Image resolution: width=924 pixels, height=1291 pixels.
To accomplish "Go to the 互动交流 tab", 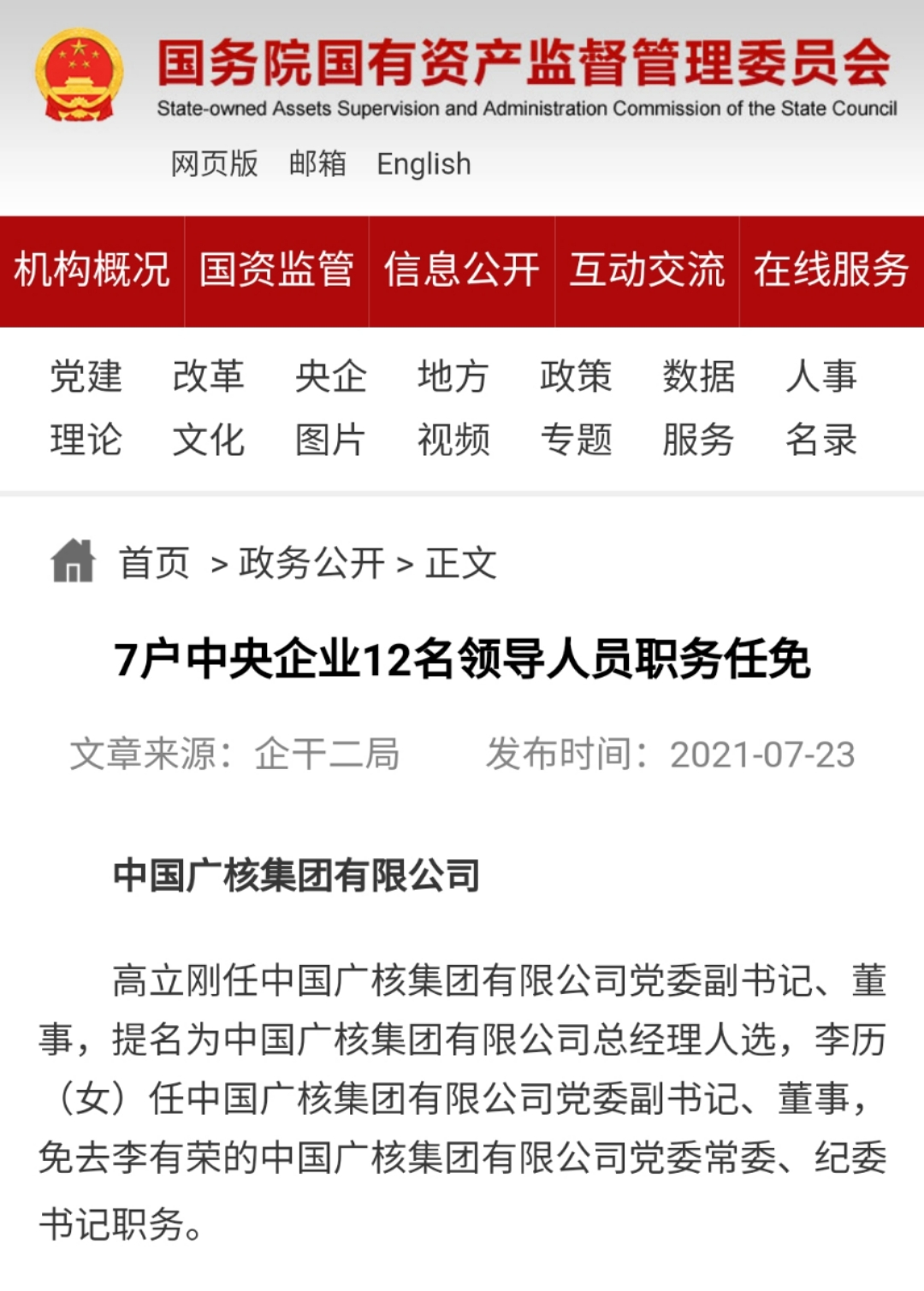I will pyautogui.click(x=647, y=270).
